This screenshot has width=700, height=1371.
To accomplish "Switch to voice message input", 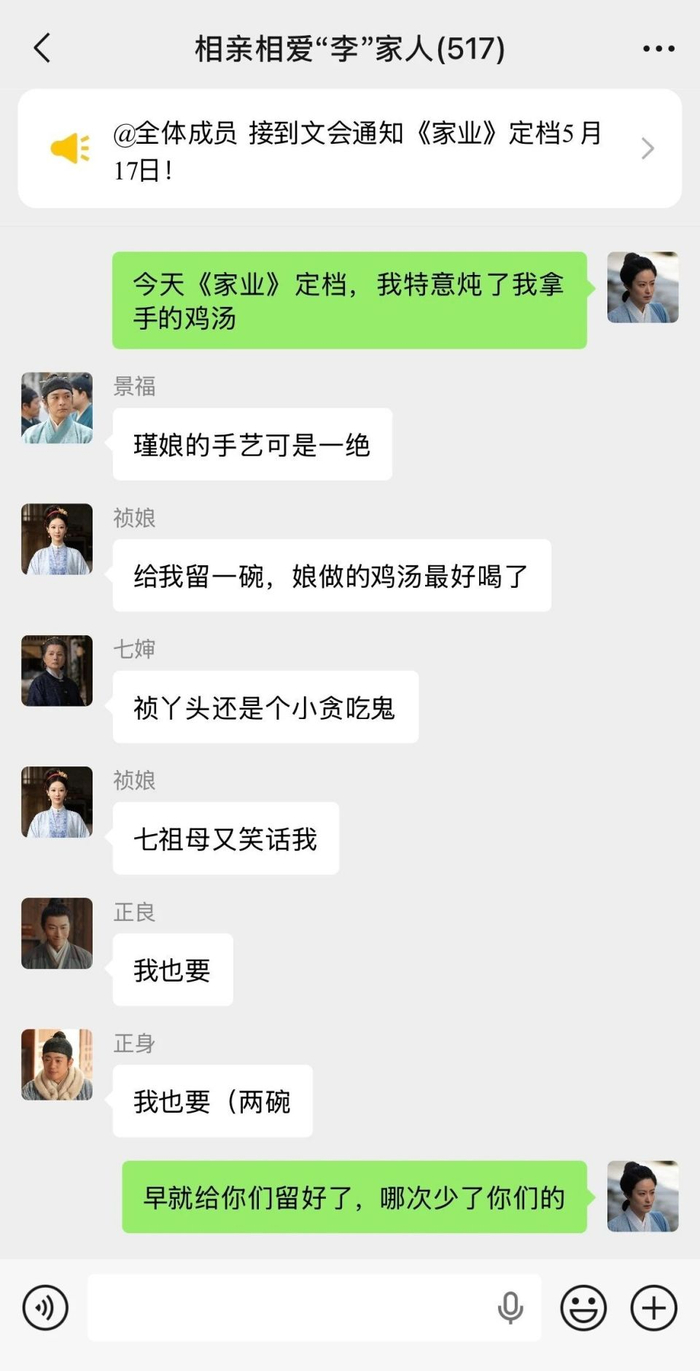I will (45, 1307).
